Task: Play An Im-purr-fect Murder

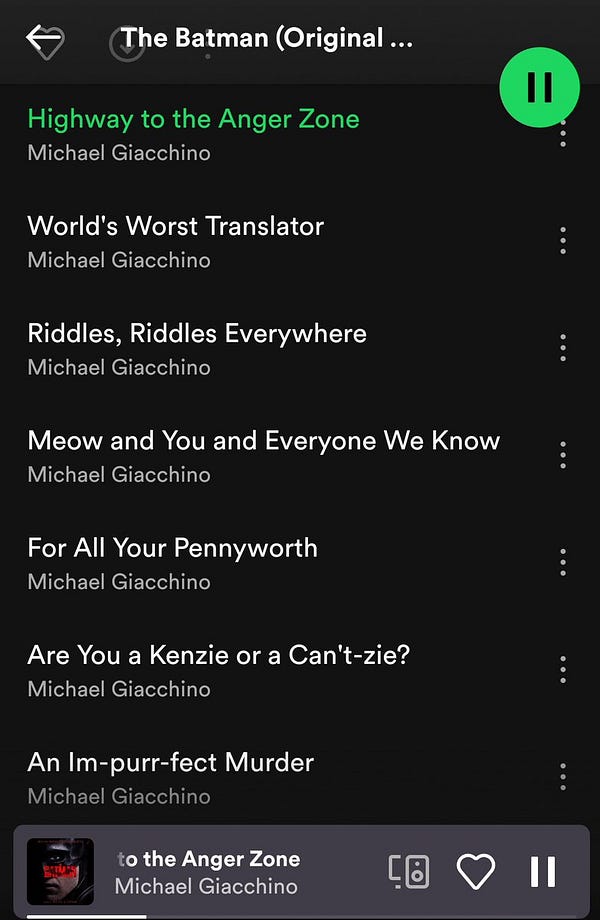Action: point(170,762)
